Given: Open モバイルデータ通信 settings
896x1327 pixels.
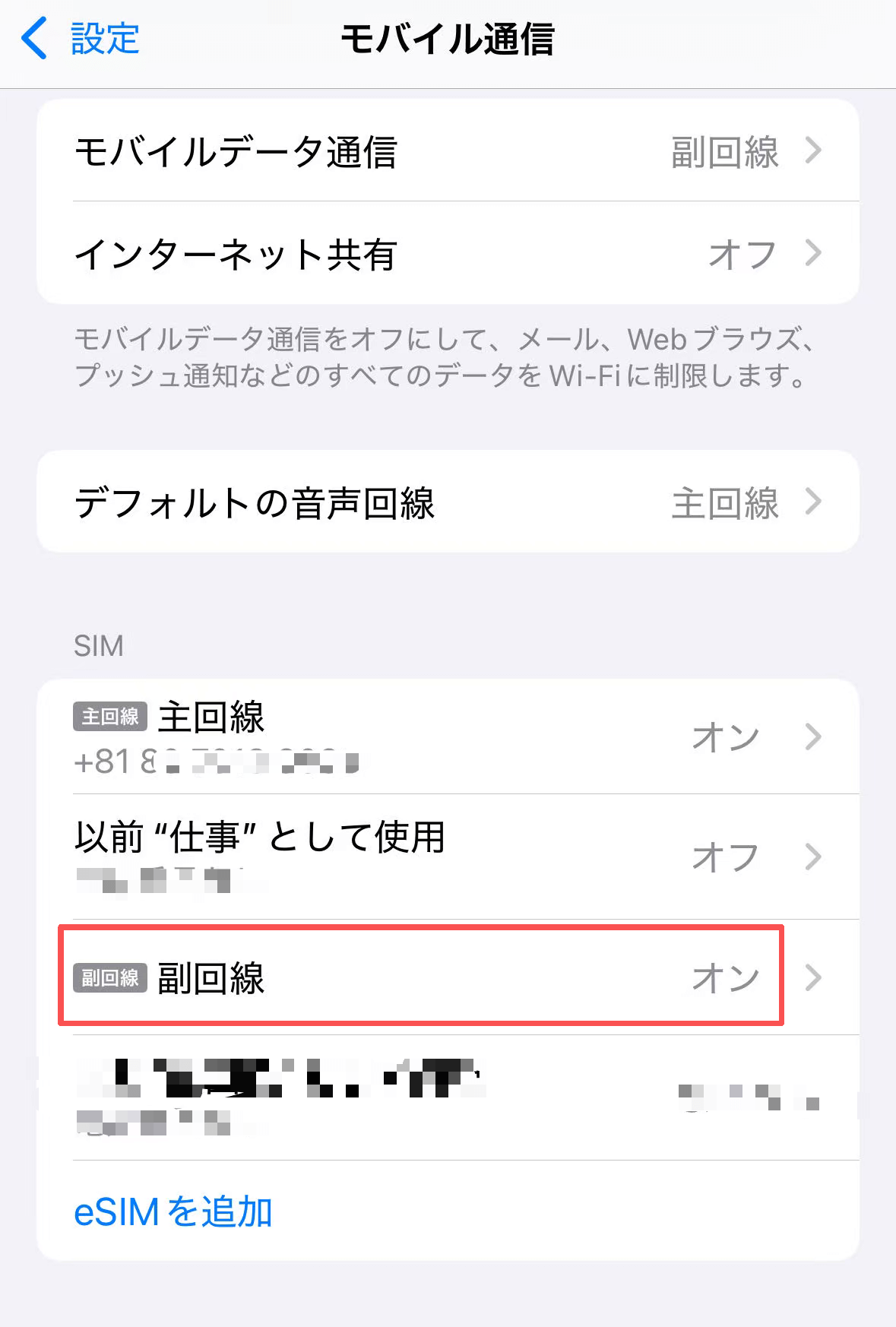Looking at the screenshot, I should (x=447, y=151).
